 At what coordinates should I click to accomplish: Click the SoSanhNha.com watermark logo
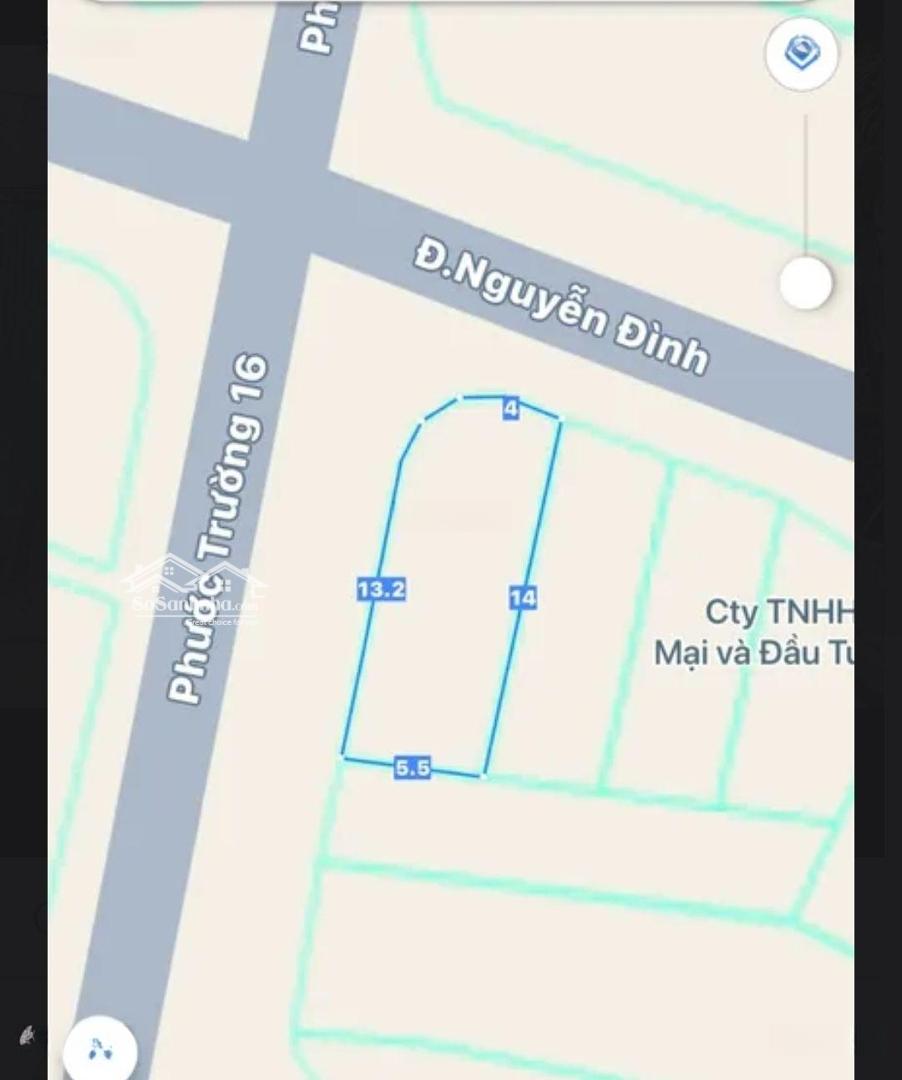(x=196, y=596)
